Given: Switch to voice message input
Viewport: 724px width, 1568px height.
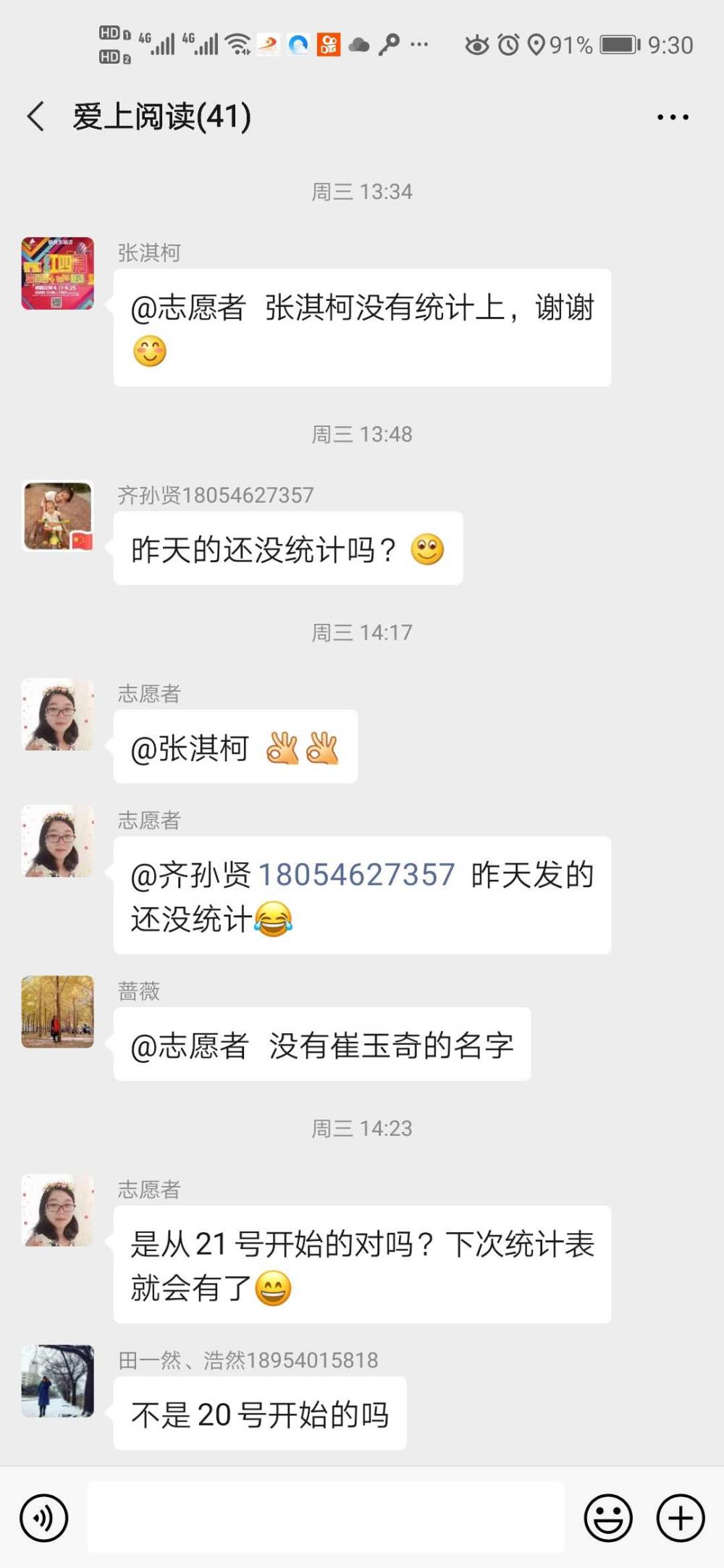Looking at the screenshot, I should [44, 1518].
